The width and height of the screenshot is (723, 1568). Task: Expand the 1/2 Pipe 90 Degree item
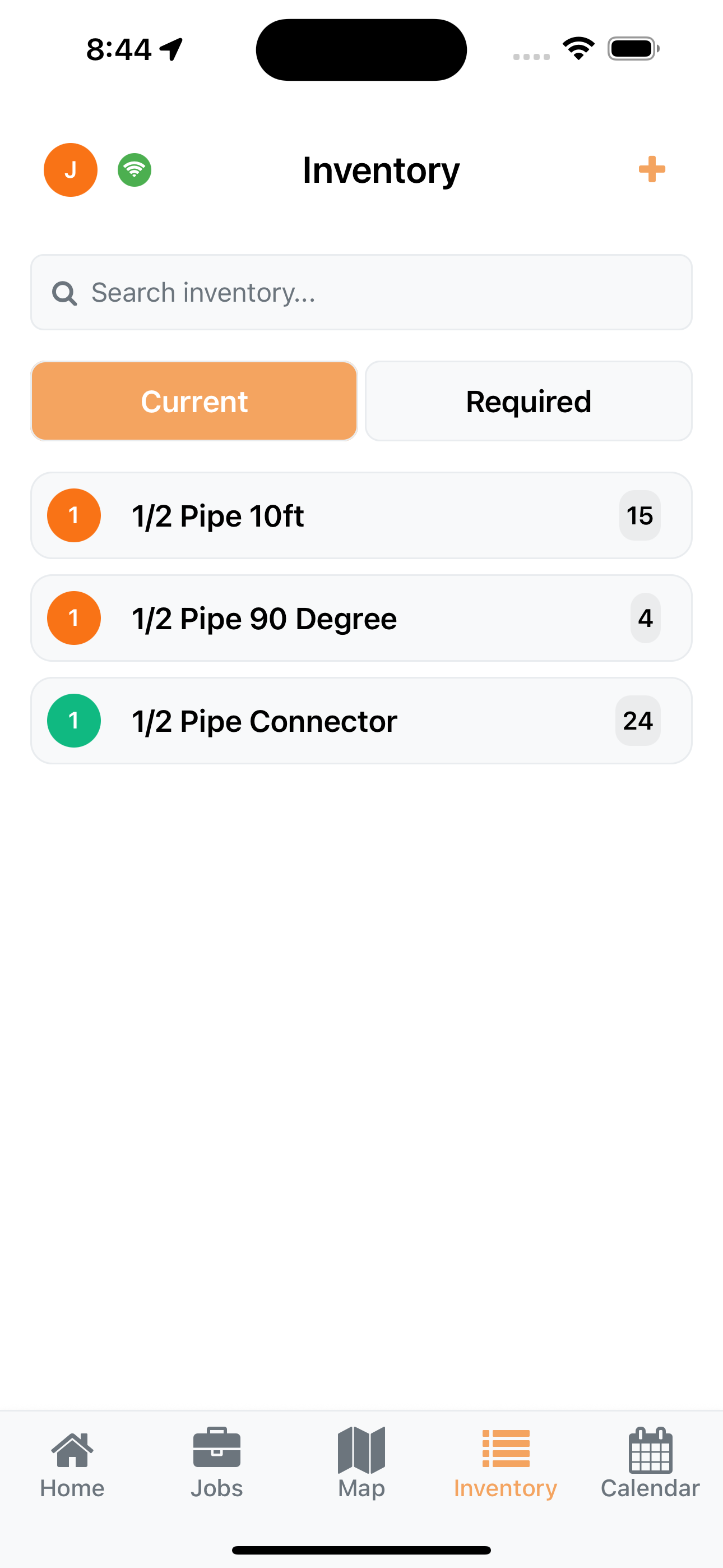coord(361,618)
